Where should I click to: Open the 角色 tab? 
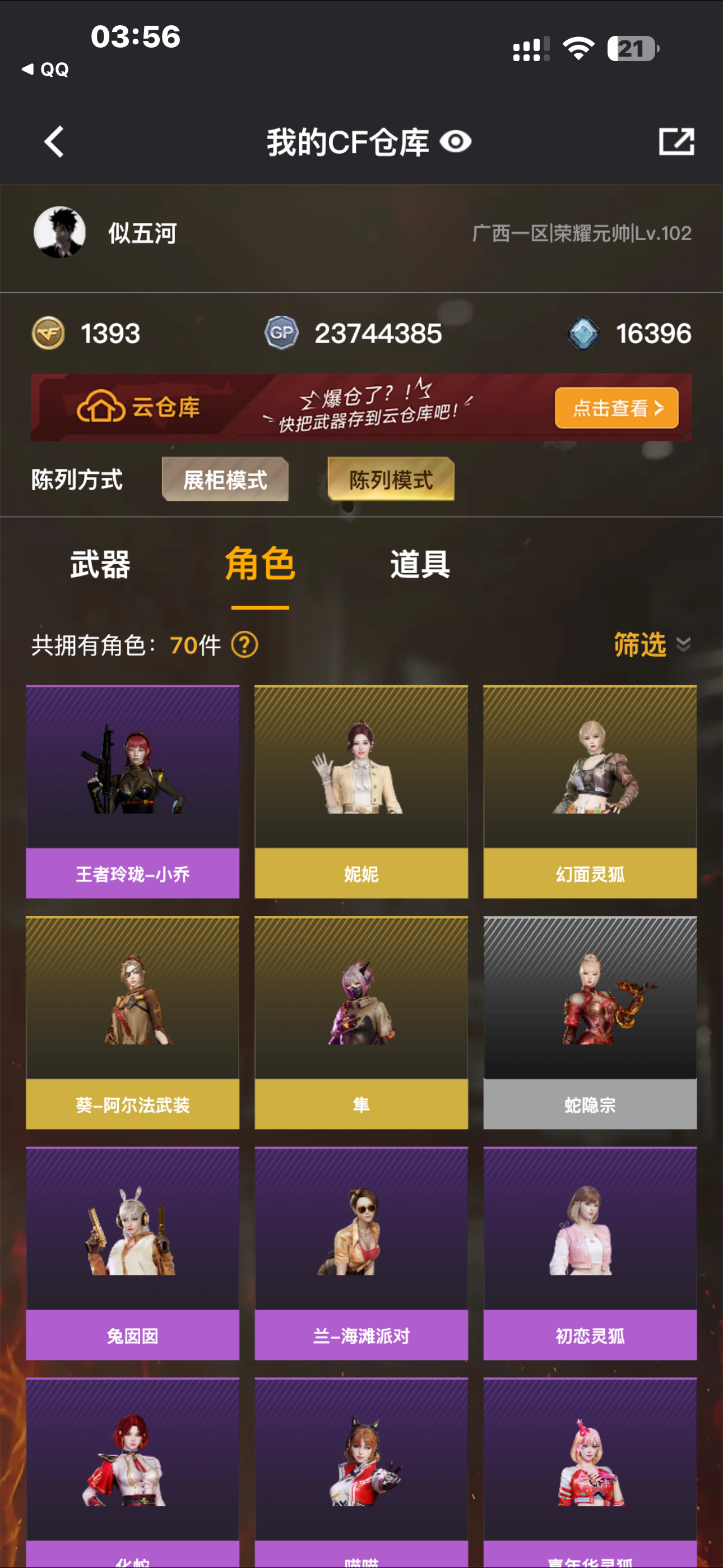point(260,564)
